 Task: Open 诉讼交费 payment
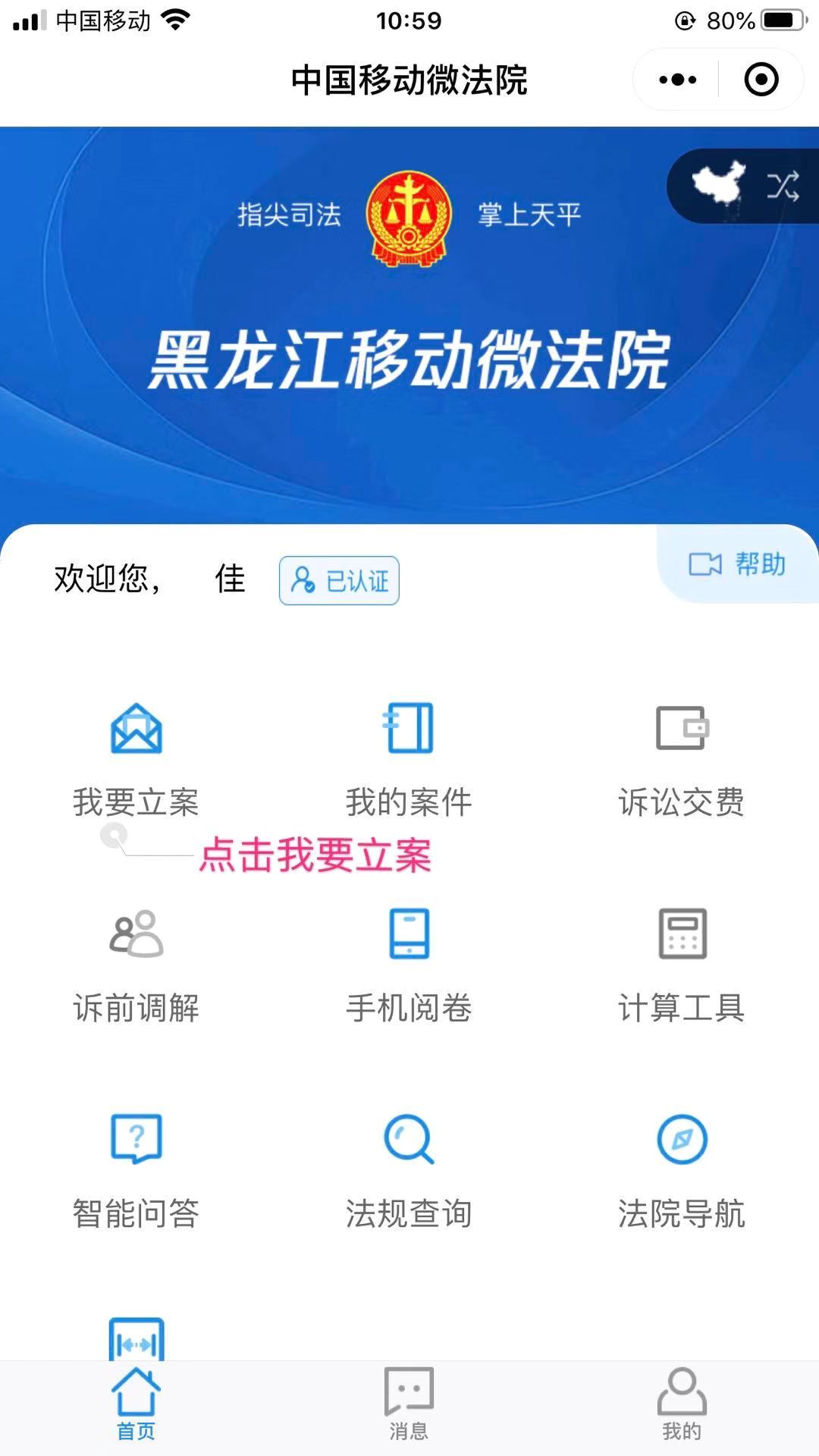(x=681, y=758)
